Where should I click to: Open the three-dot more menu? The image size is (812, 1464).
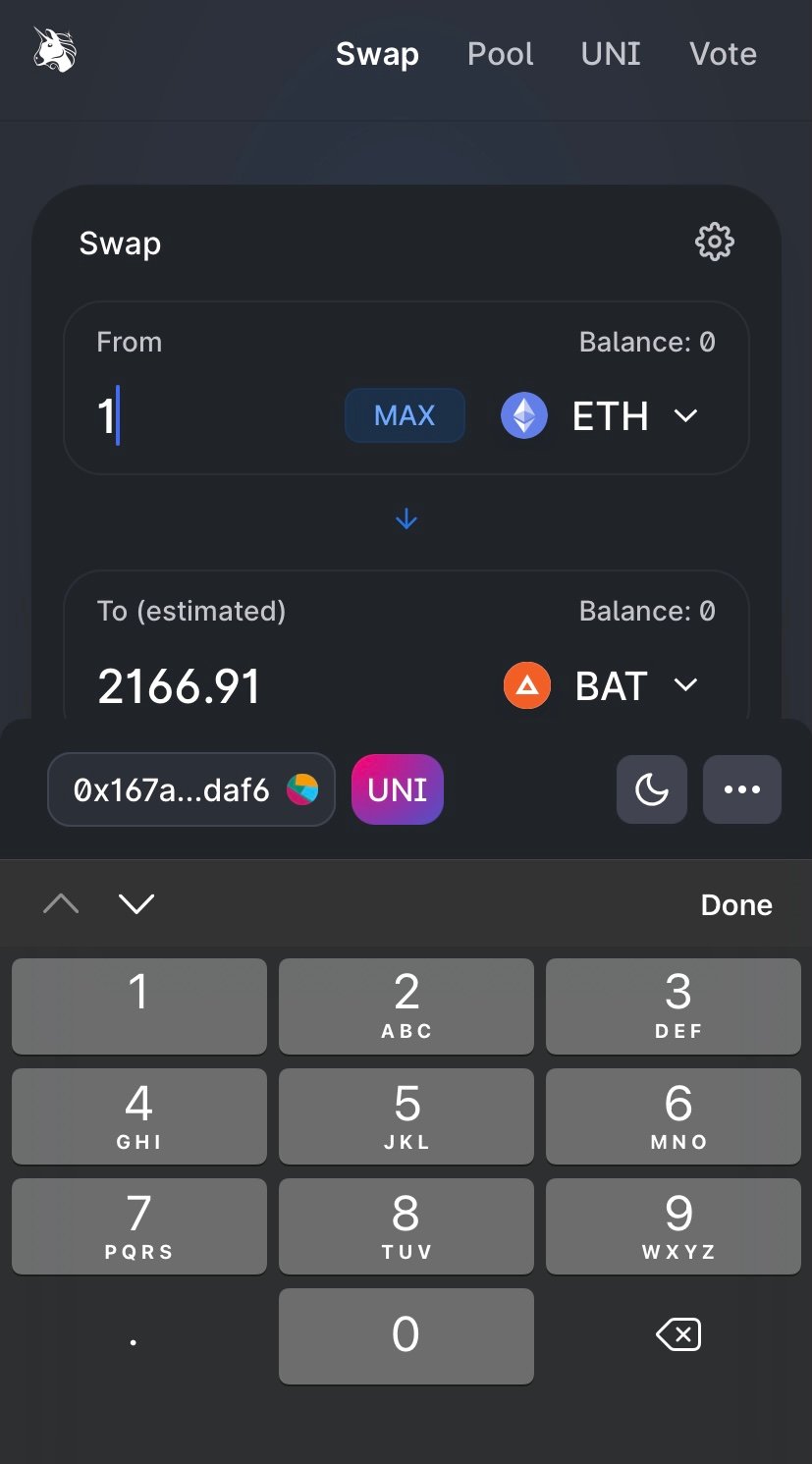coord(742,789)
